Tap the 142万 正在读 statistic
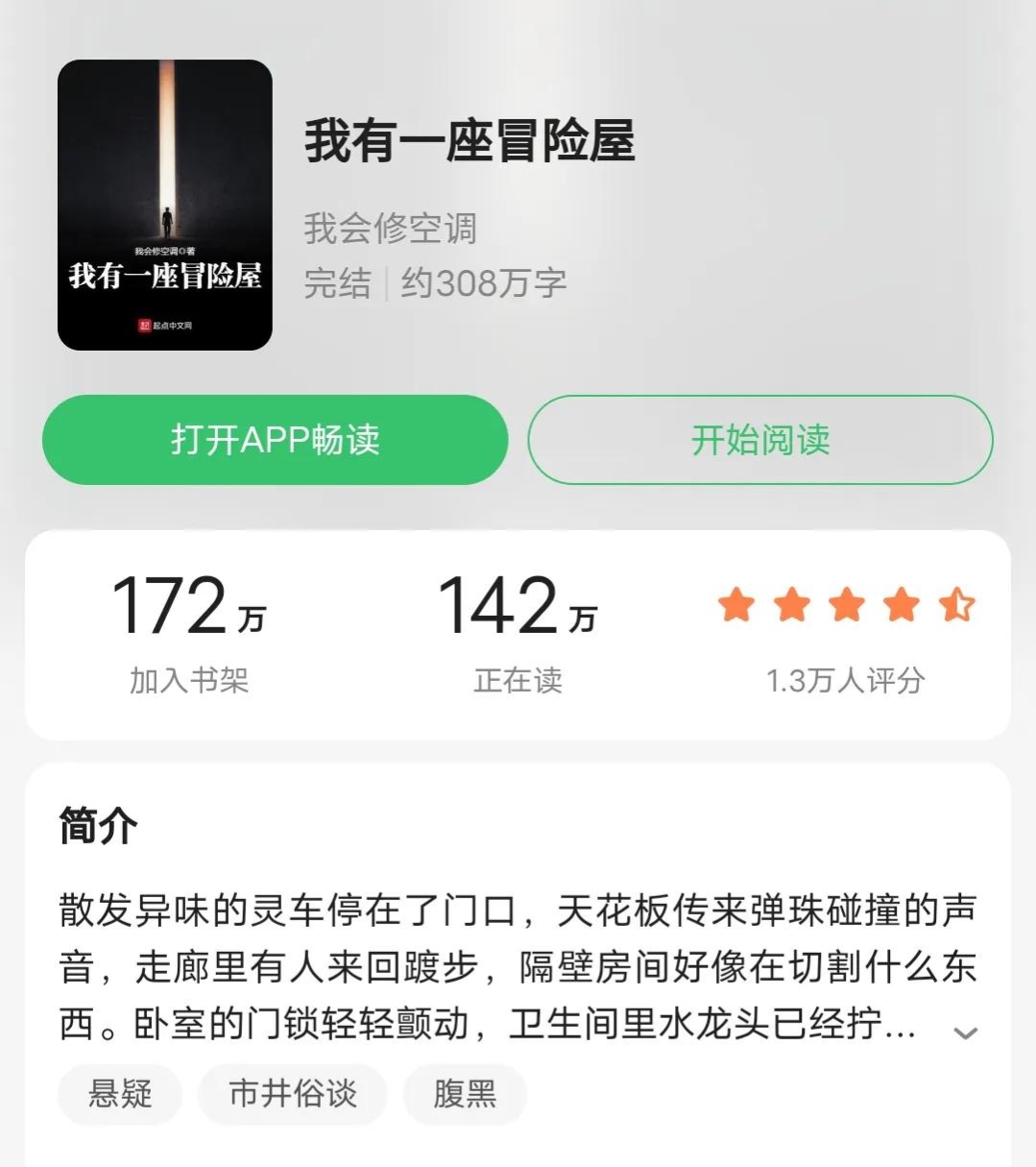The image size is (1036, 1167). tap(516, 624)
